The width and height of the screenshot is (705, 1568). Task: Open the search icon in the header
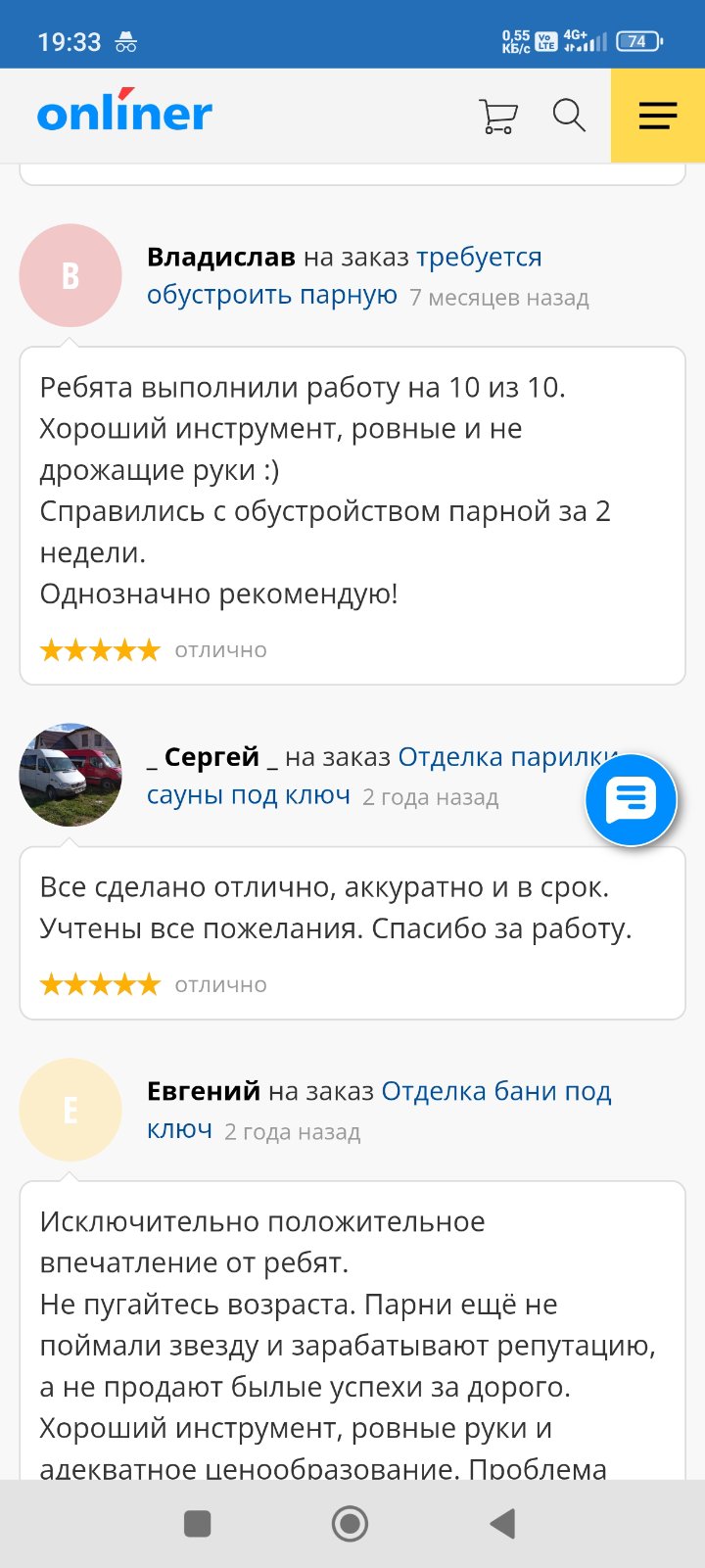[569, 116]
